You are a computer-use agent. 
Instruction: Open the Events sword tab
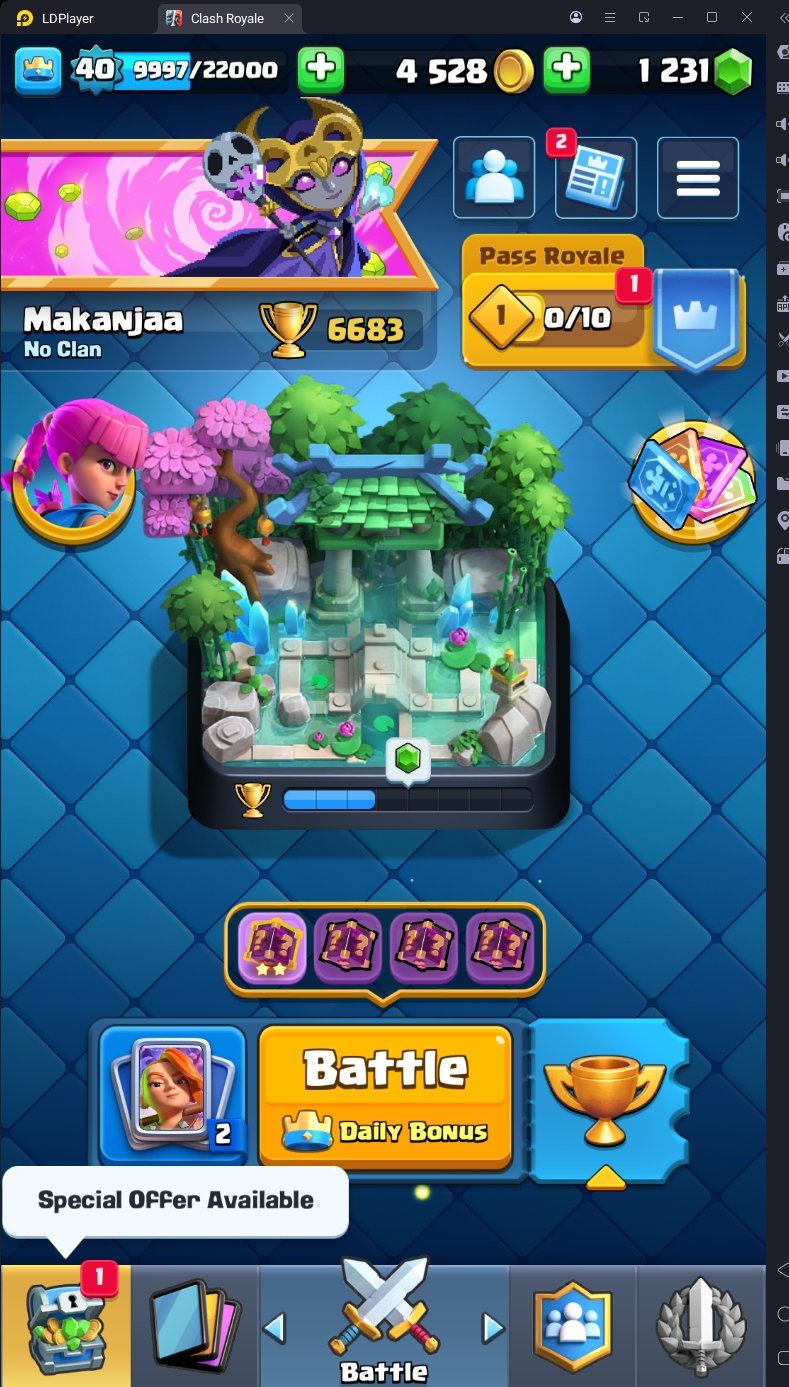[700, 1325]
